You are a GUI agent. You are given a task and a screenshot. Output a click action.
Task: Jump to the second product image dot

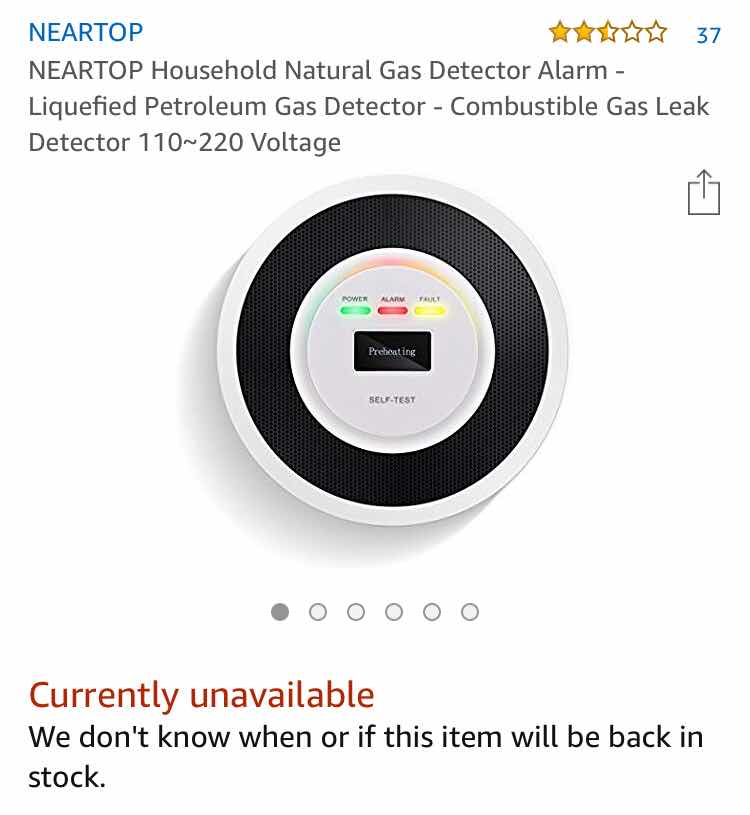[318, 612]
